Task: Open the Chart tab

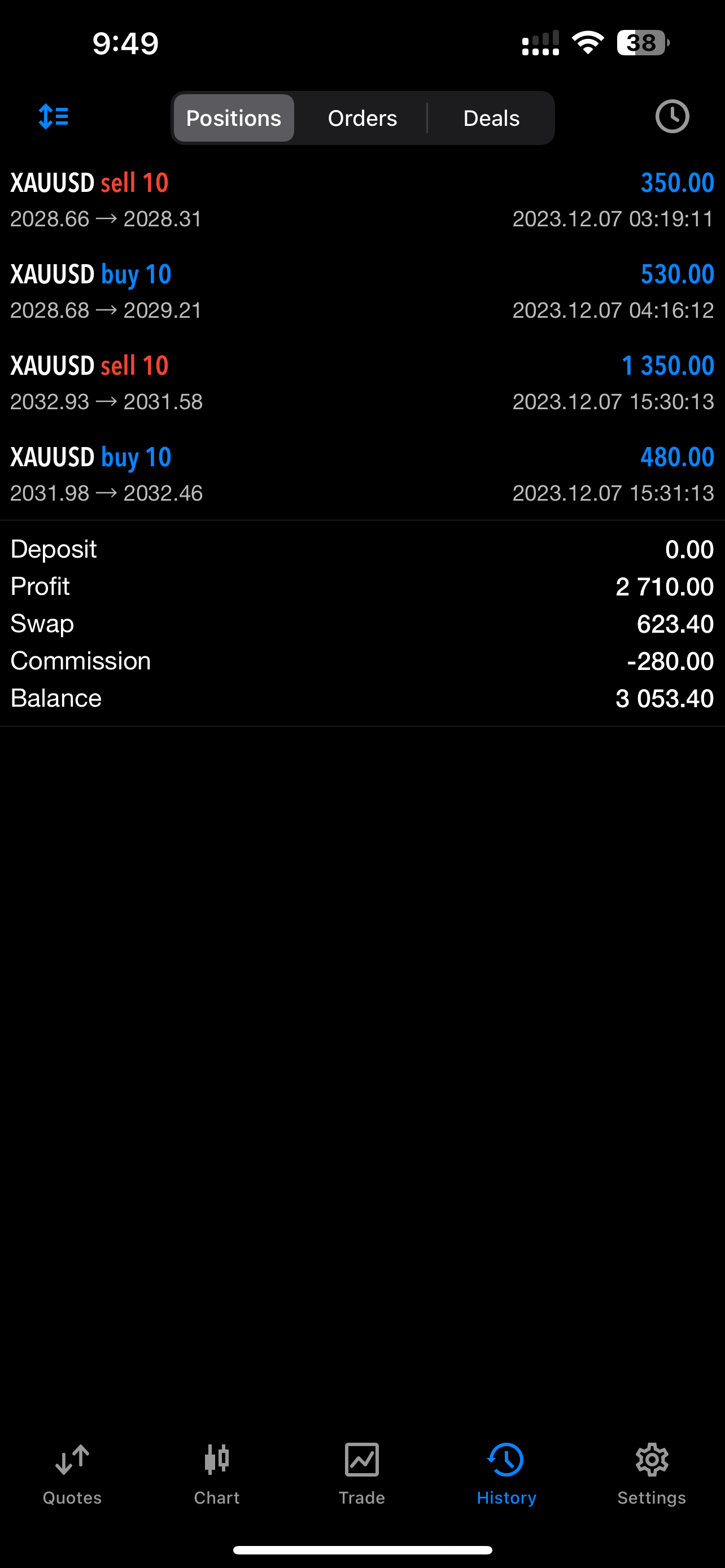Action: (217, 1474)
